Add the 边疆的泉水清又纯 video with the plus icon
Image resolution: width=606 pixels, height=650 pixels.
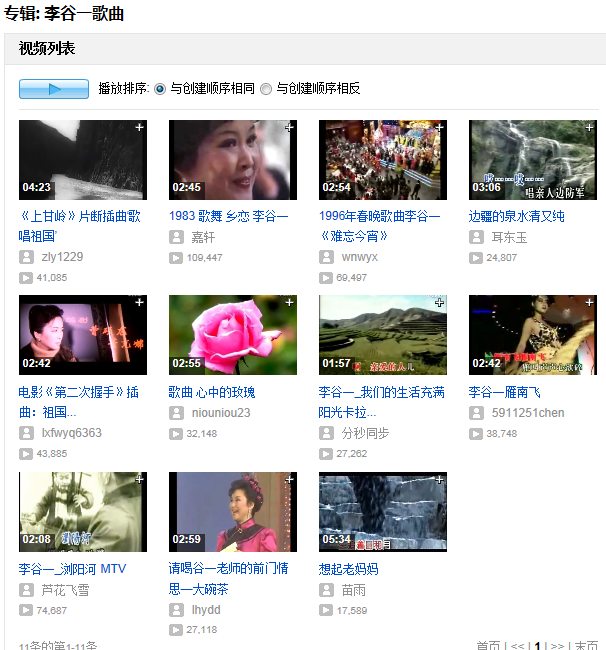point(589,127)
